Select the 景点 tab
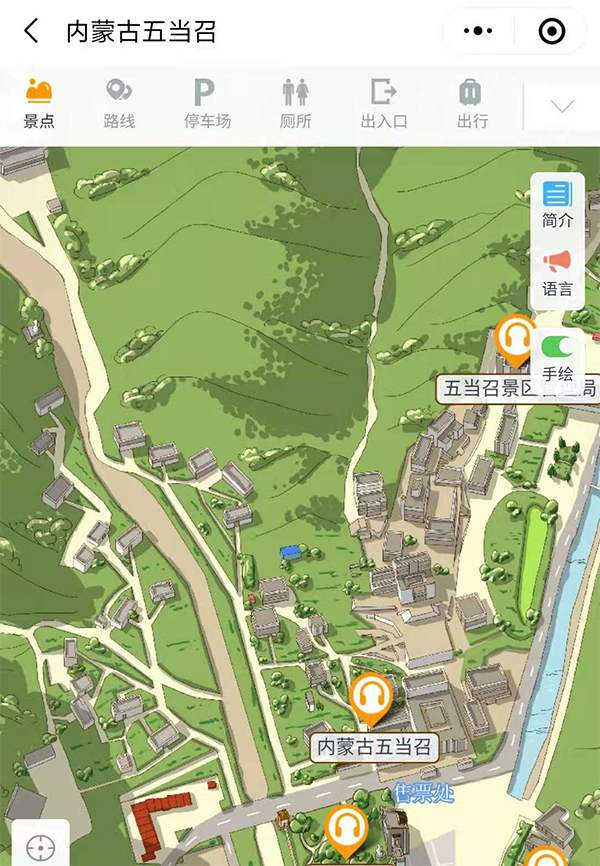This screenshot has width=600, height=866. 39,104
